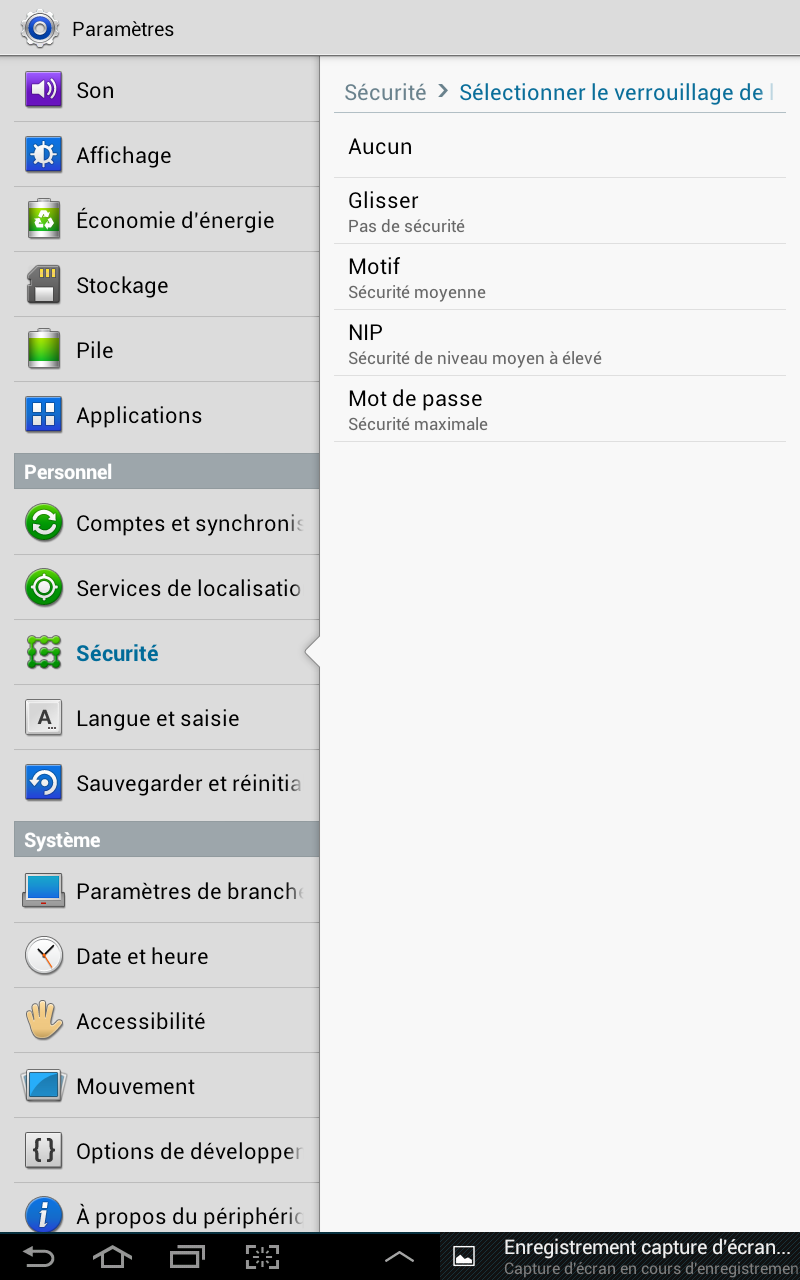The width and height of the screenshot is (800, 1280).
Task: Open Options de développement
Action: (x=166, y=1151)
